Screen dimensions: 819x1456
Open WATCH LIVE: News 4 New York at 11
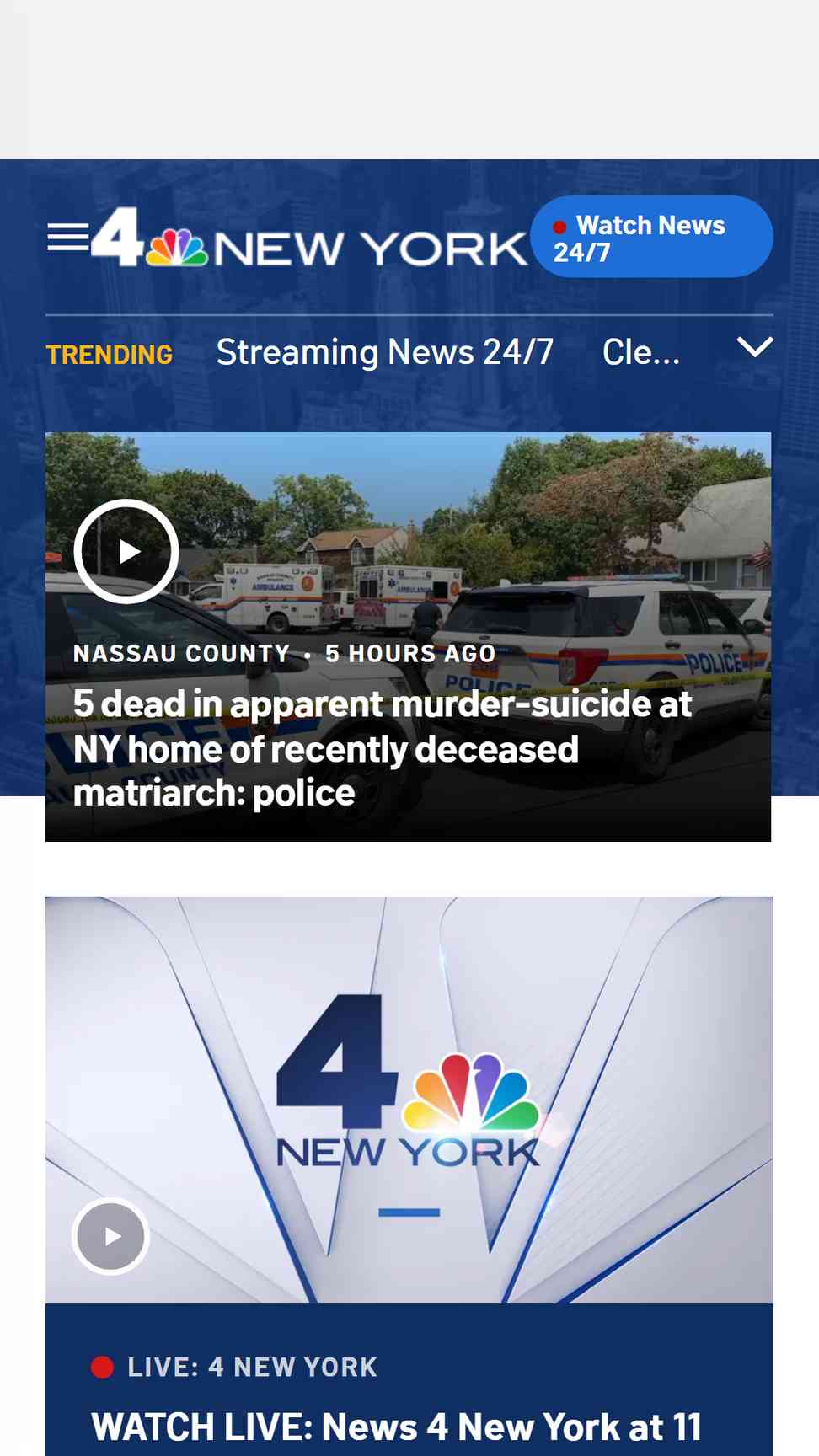397,1427
